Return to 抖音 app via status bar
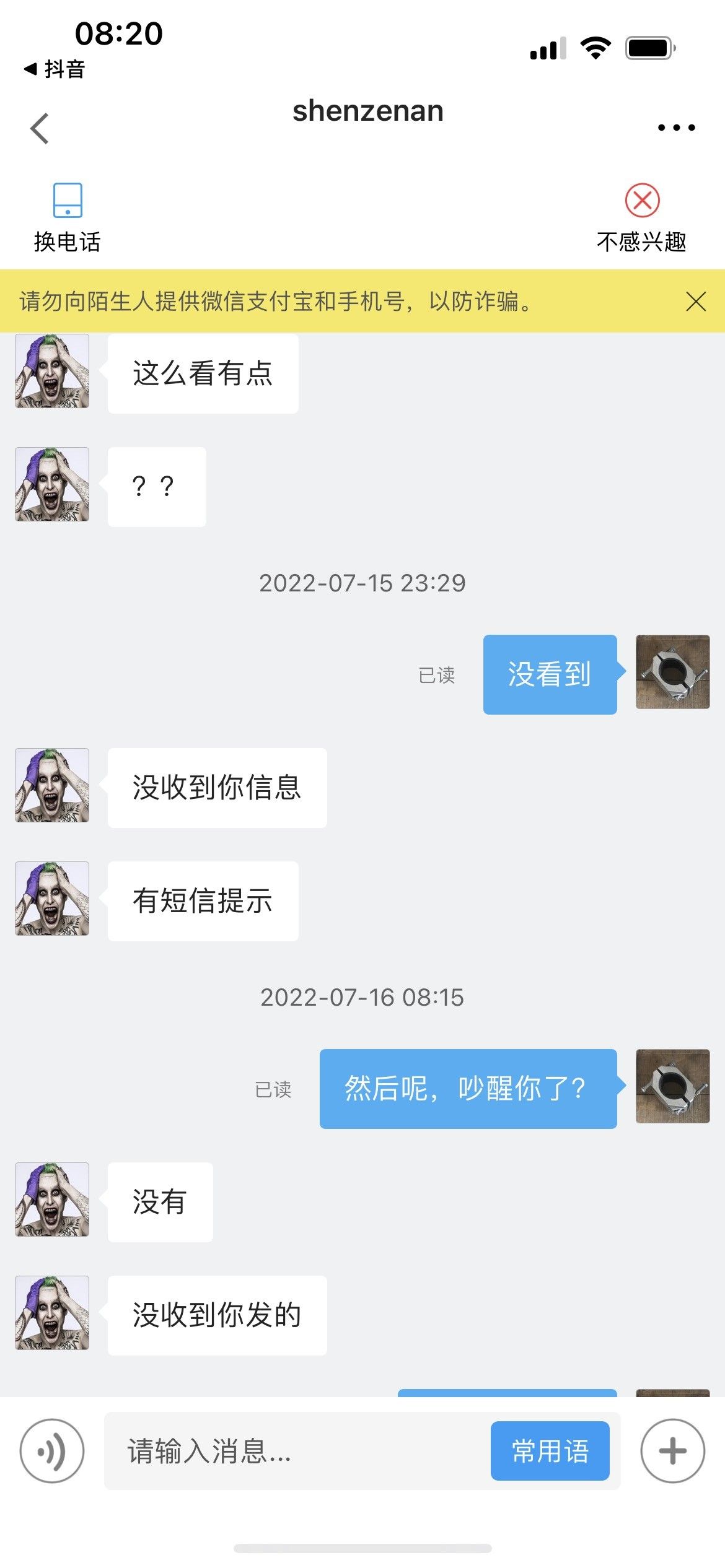The height and width of the screenshot is (1568, 725). point(55,69)
